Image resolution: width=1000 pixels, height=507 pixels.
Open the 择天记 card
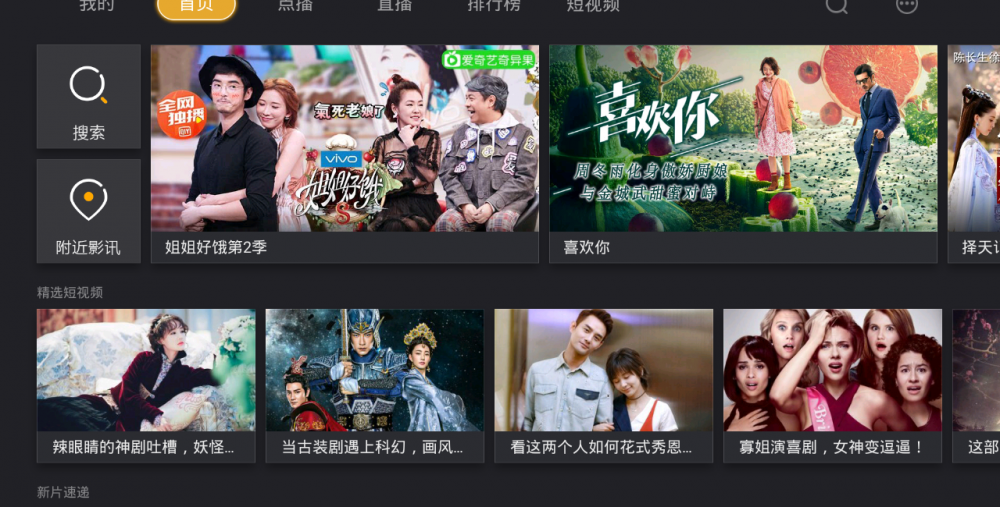(x=974, y=153)
